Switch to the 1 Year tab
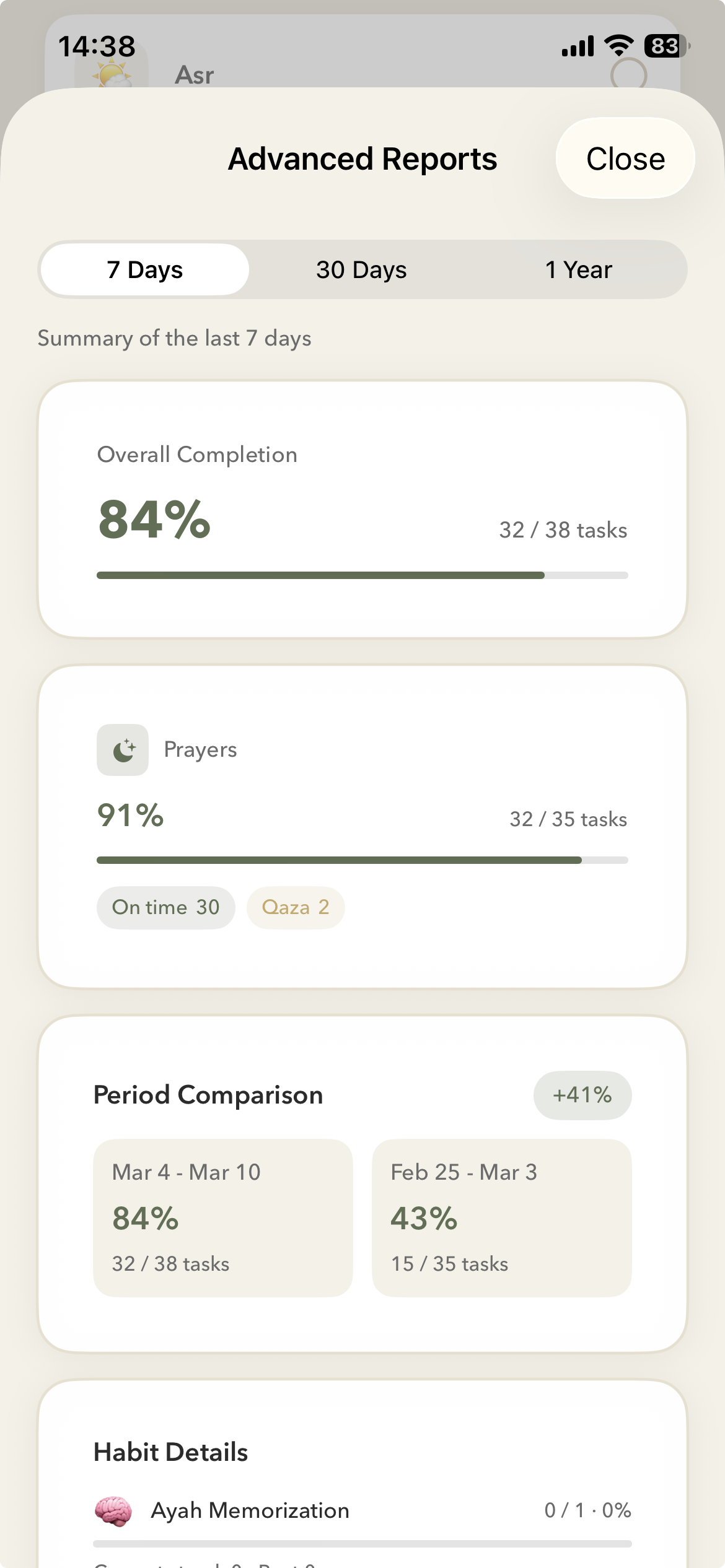Screen dimensions: 725x1568 [x=578, y=269]
